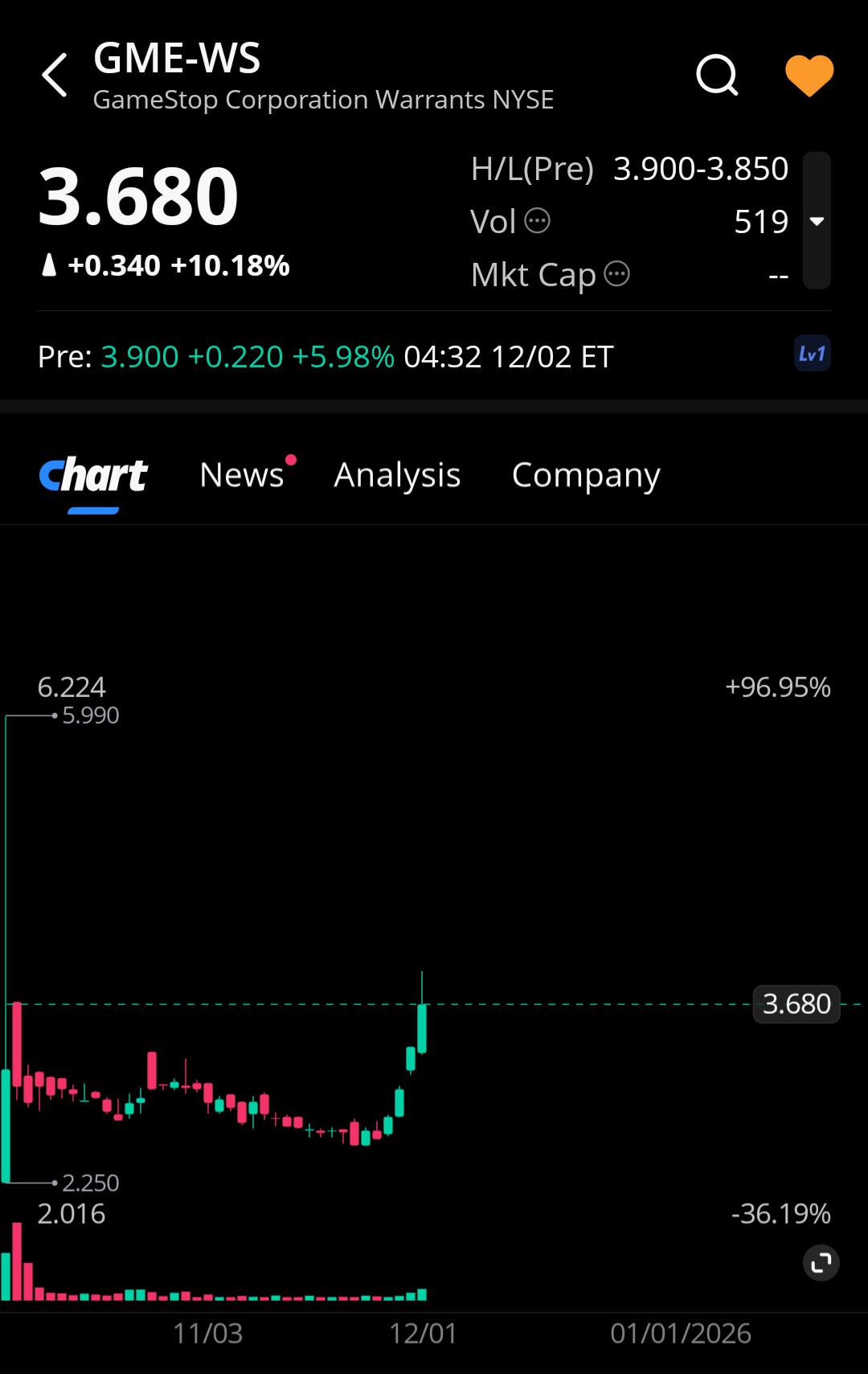Go back from GME-WS quote page
868x1374 pixels.
(55, 76)
